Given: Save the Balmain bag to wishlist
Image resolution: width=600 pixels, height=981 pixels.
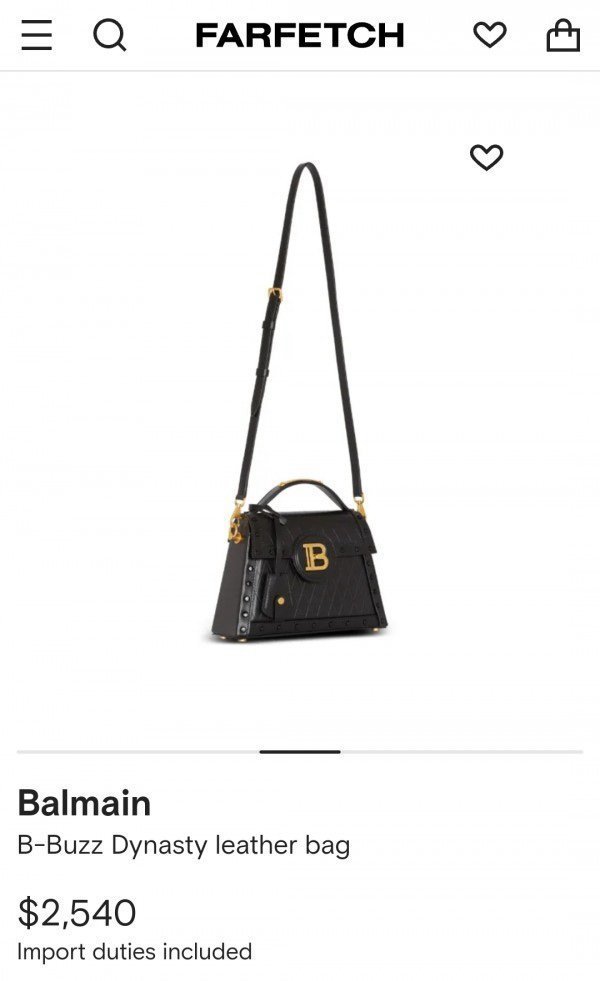Looking at the screenshot, I should coord(486,157).
